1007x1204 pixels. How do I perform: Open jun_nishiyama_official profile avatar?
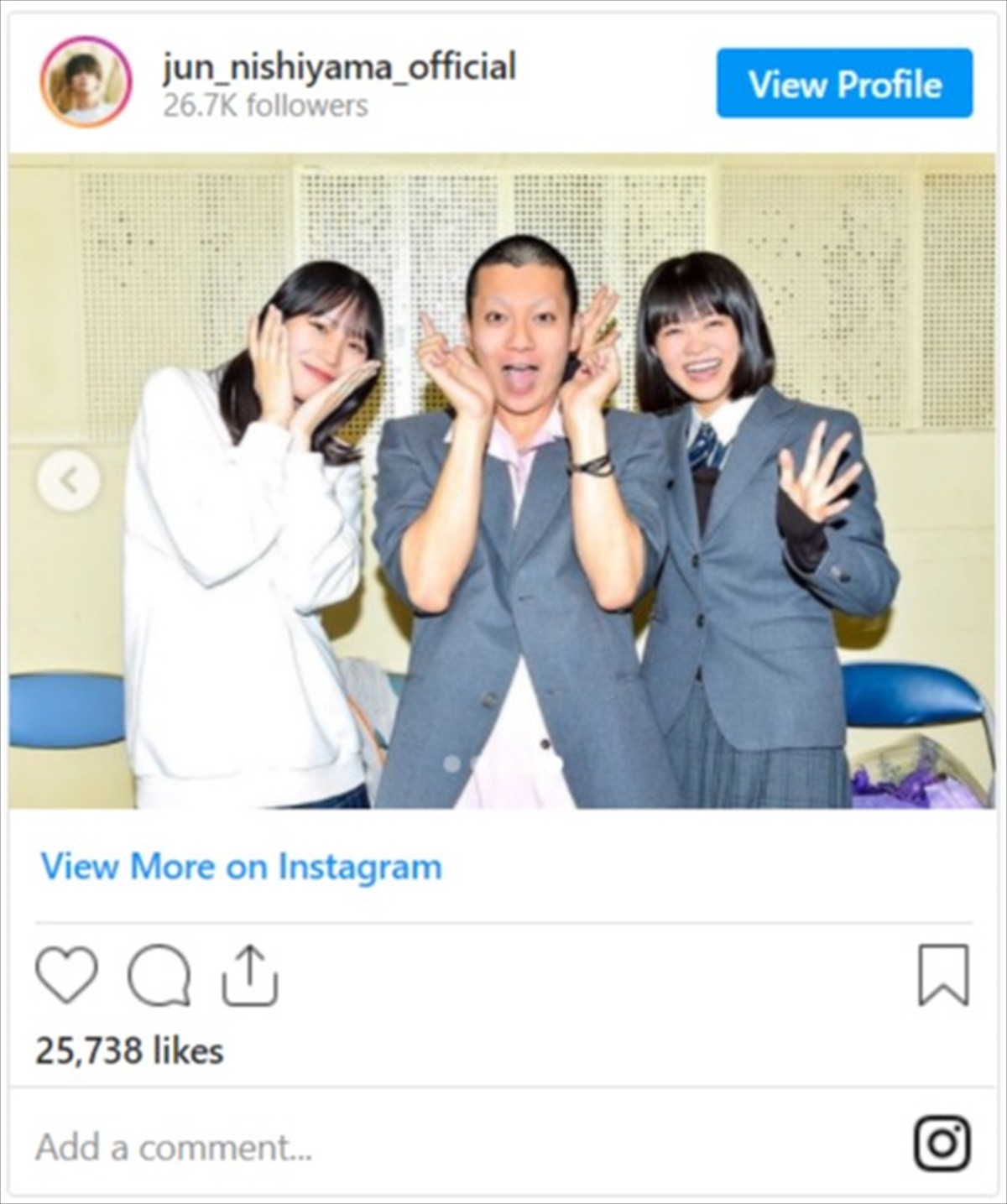click(x=86, y=82)
